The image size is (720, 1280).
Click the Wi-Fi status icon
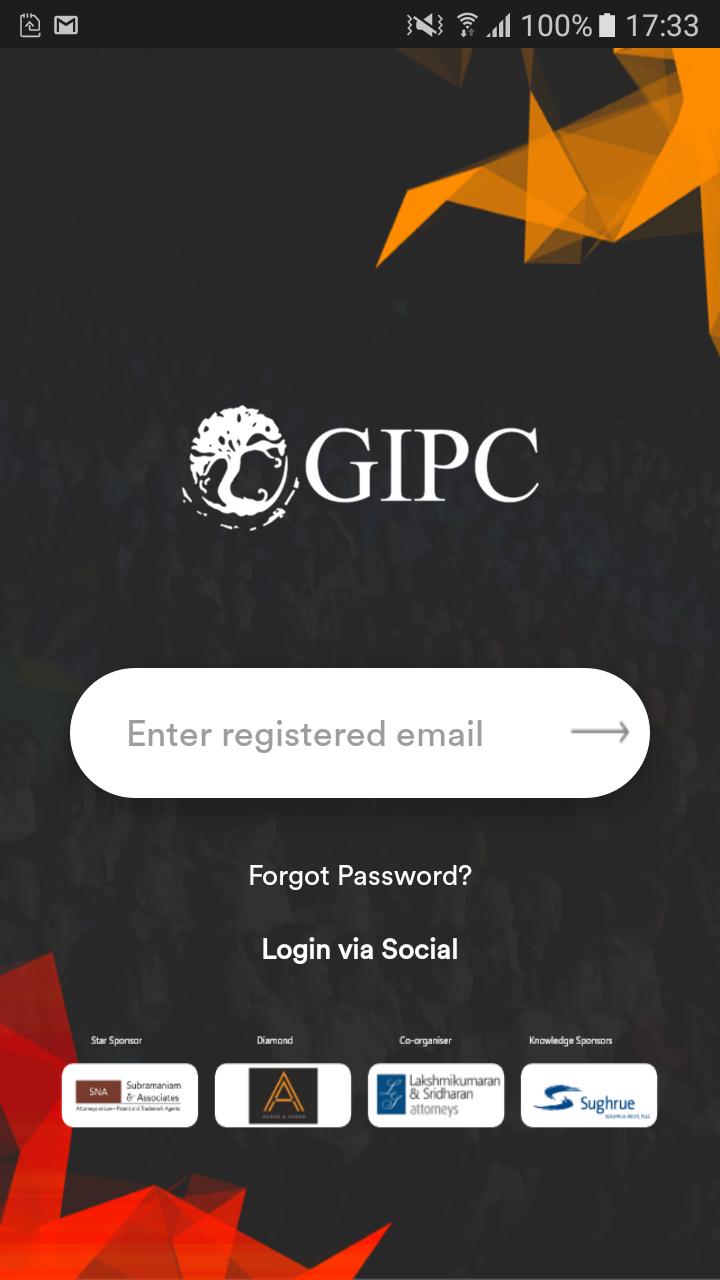pyautogui.click(x=471, y=23)
